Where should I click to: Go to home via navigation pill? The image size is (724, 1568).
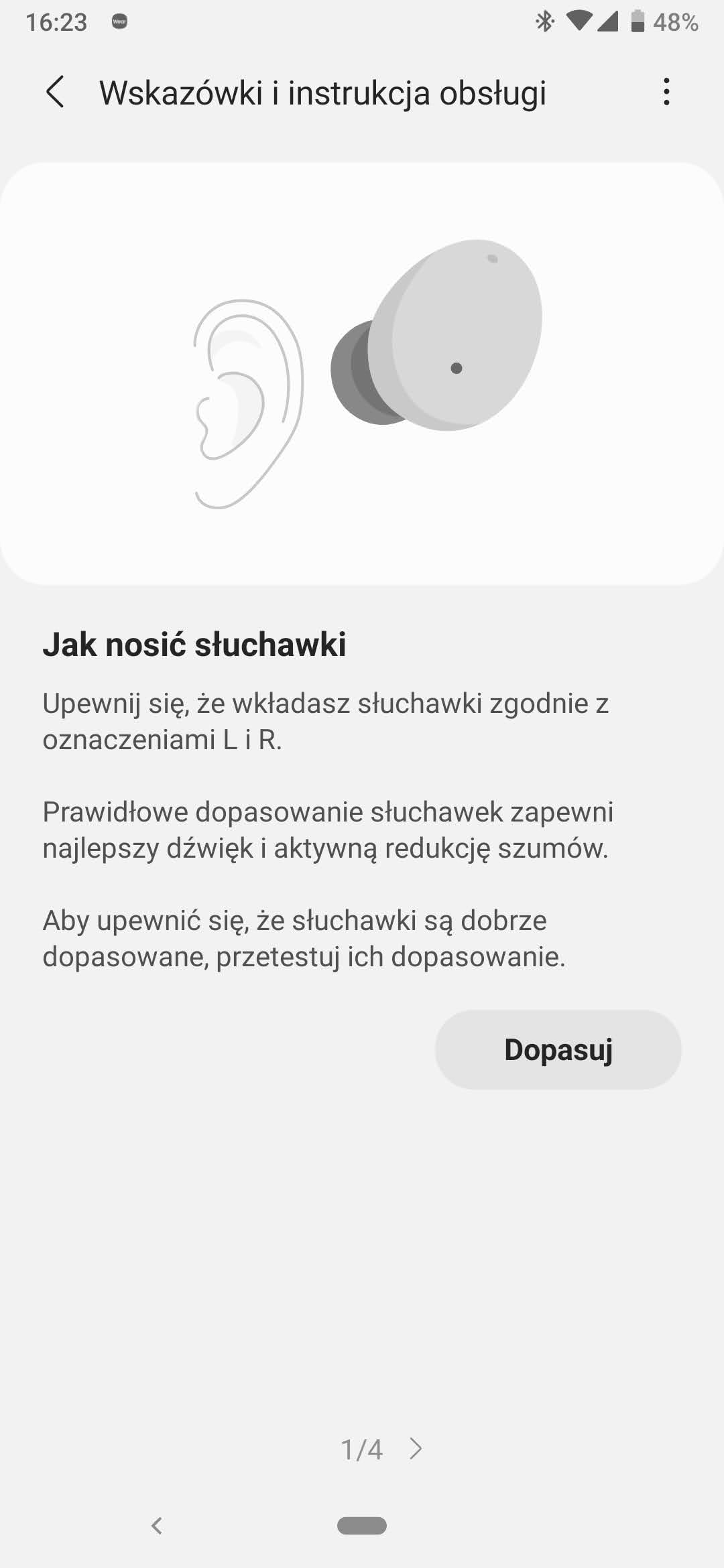(x=362, y=1526)
